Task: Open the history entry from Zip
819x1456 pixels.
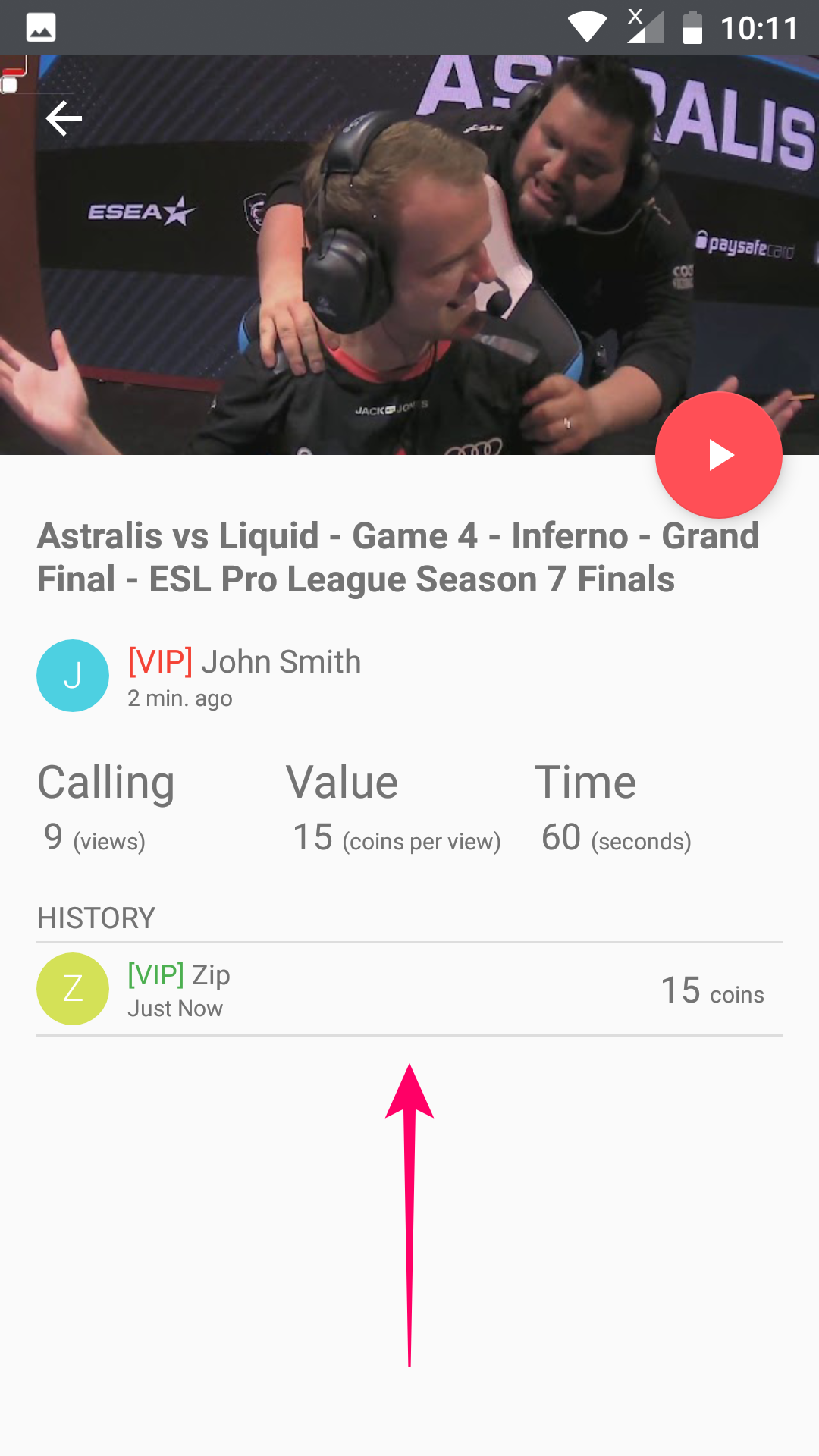Action: (x=409, y=989)
